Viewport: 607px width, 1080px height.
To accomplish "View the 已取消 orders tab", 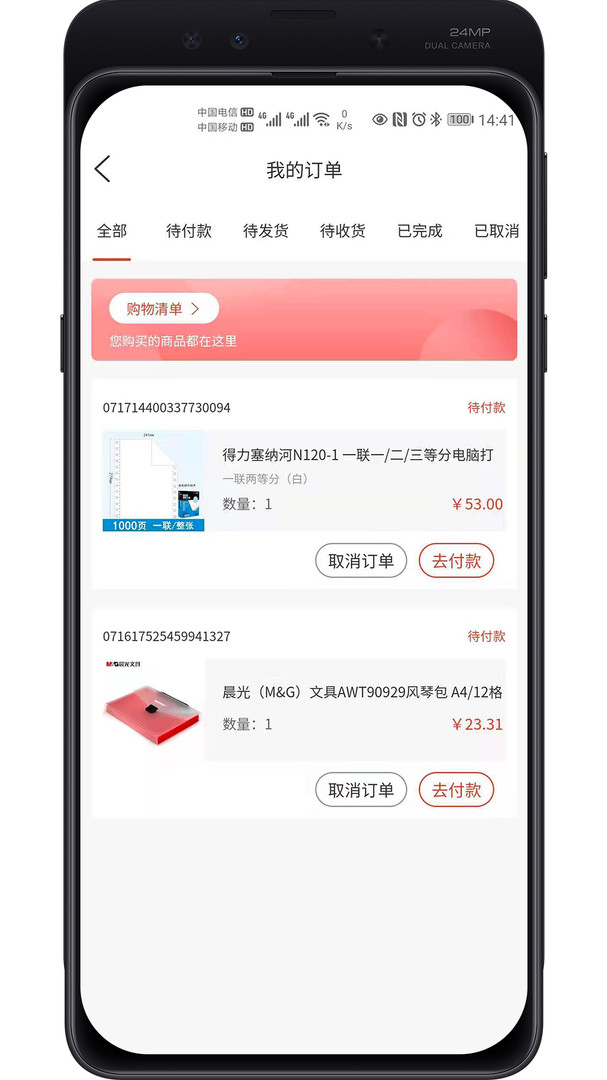I will [496, 231].
